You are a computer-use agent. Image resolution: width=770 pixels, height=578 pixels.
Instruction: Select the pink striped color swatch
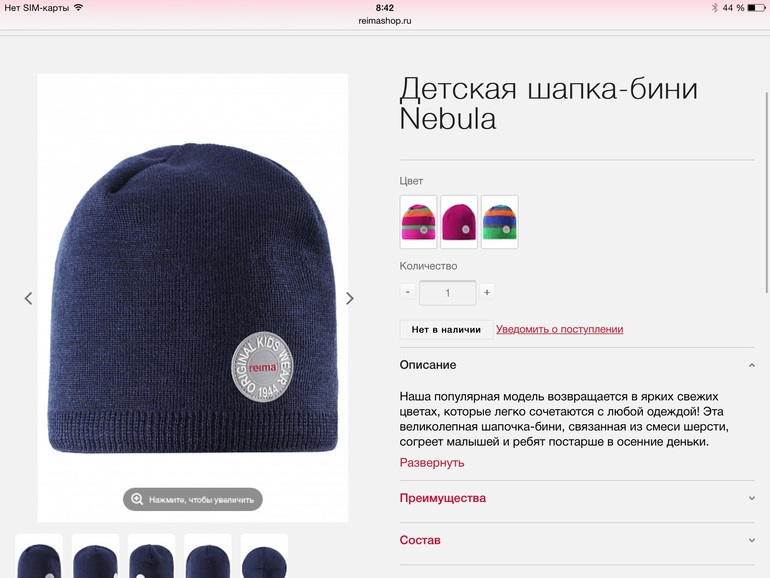point(418,222)
